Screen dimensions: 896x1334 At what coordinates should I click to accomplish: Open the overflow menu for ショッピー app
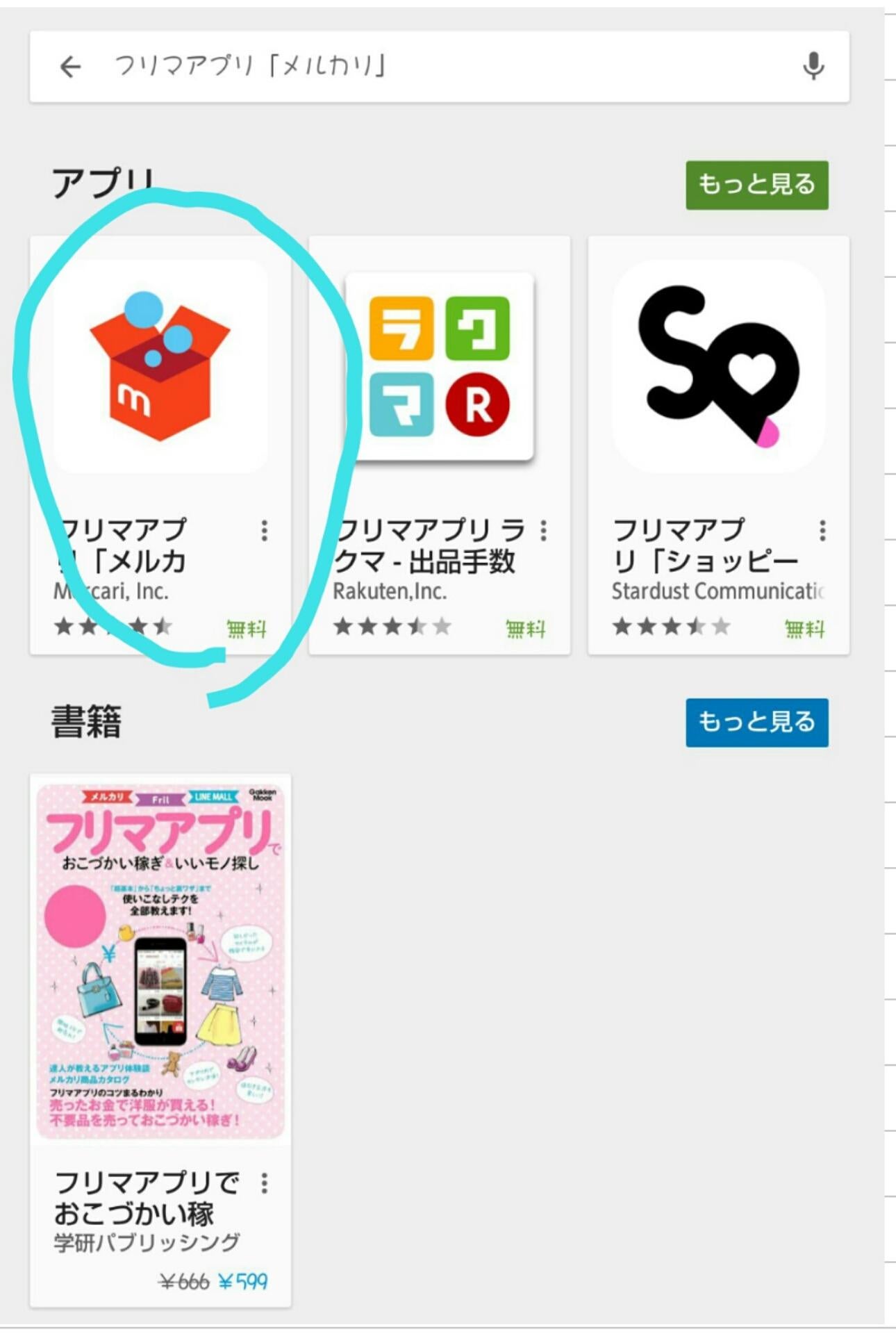(822, 531)
